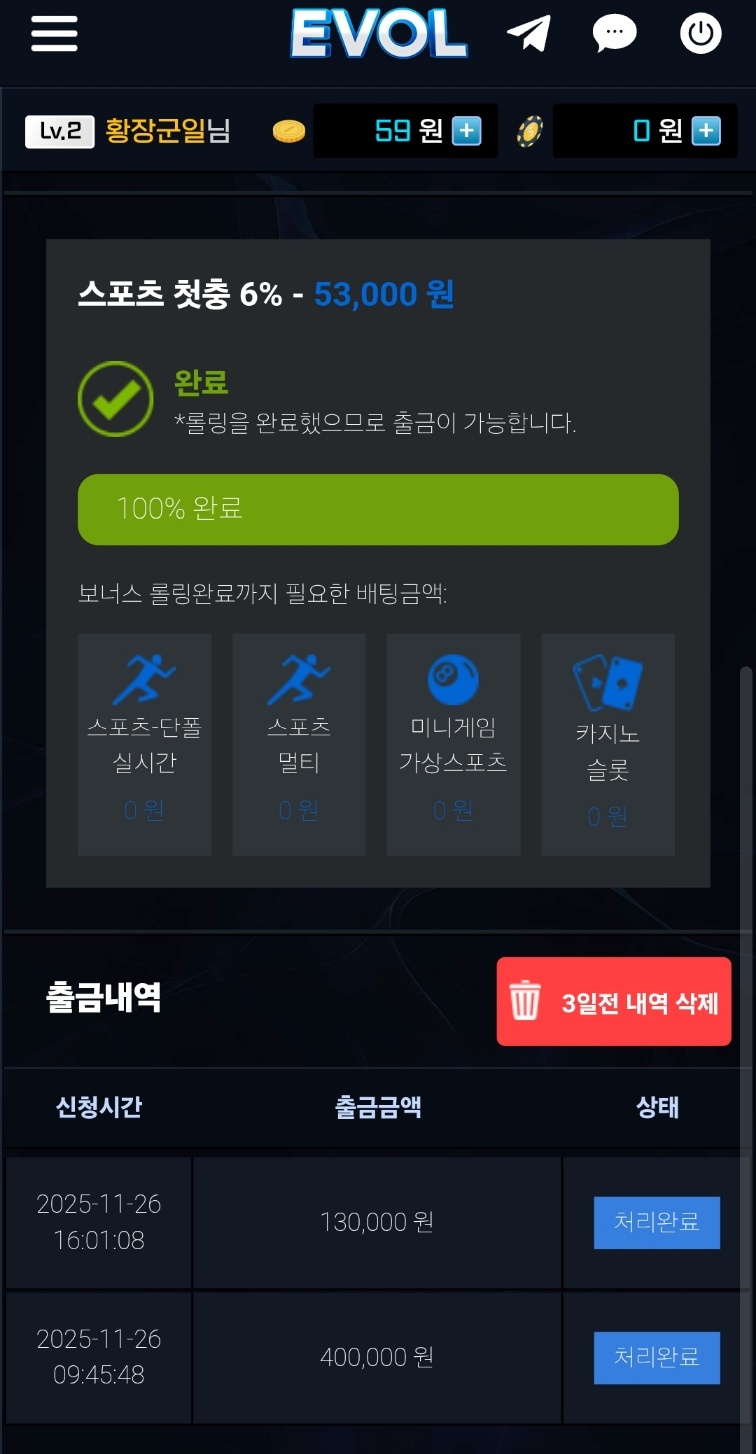Open the chat message icon

pyautogui.click(x=614, y=33)
